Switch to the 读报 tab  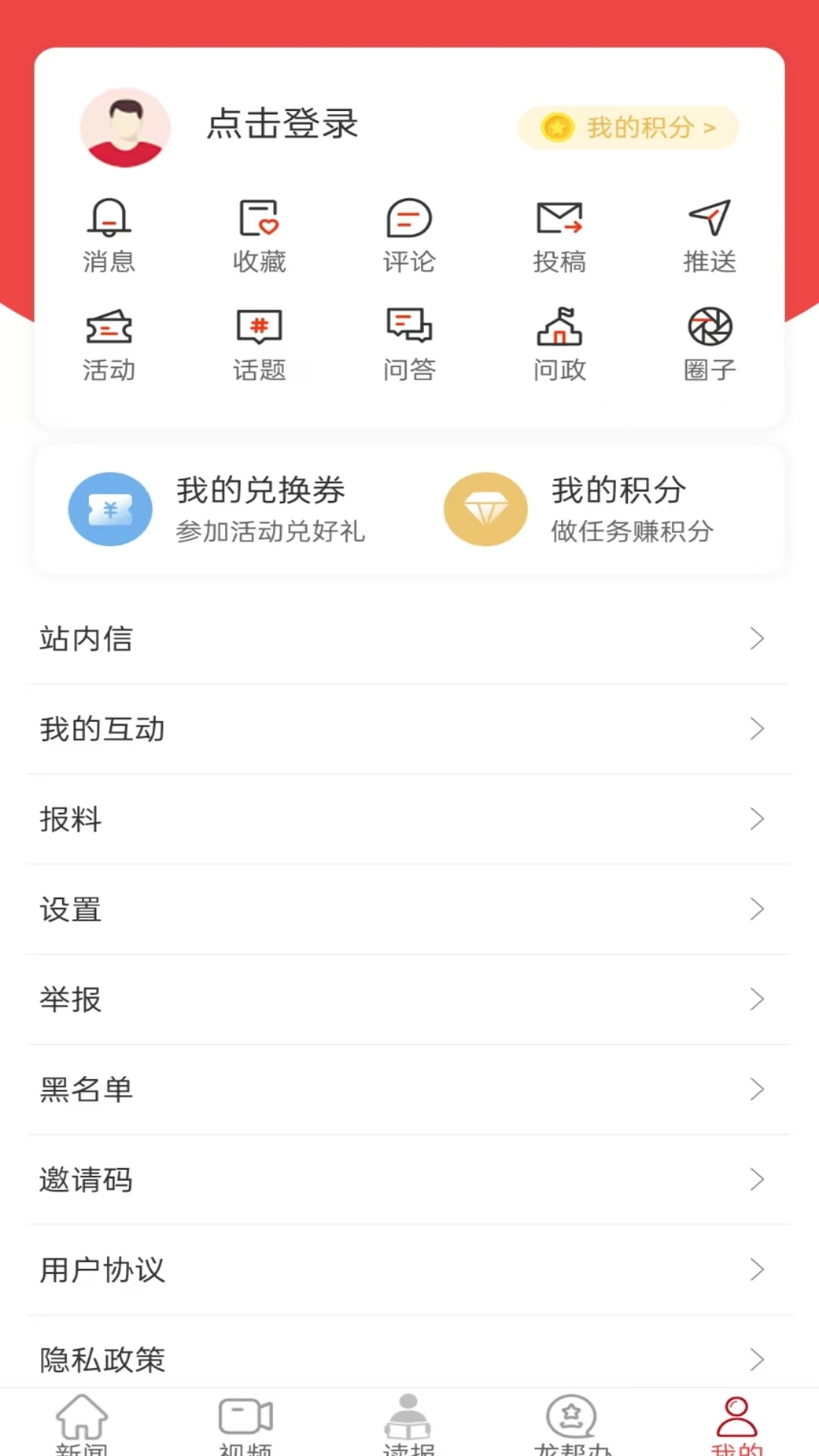tap(409, 1423)
